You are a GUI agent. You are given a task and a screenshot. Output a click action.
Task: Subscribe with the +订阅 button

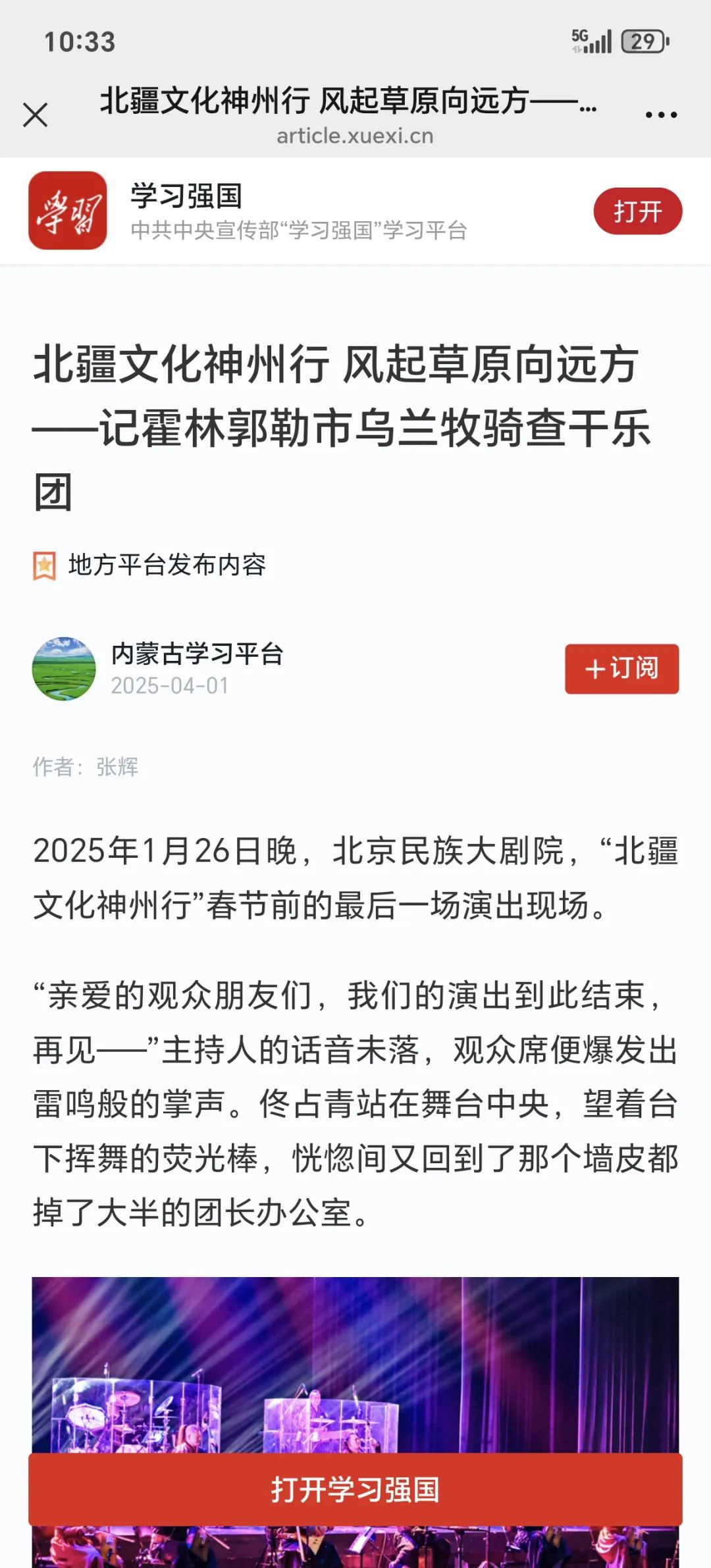click(621, 669)
